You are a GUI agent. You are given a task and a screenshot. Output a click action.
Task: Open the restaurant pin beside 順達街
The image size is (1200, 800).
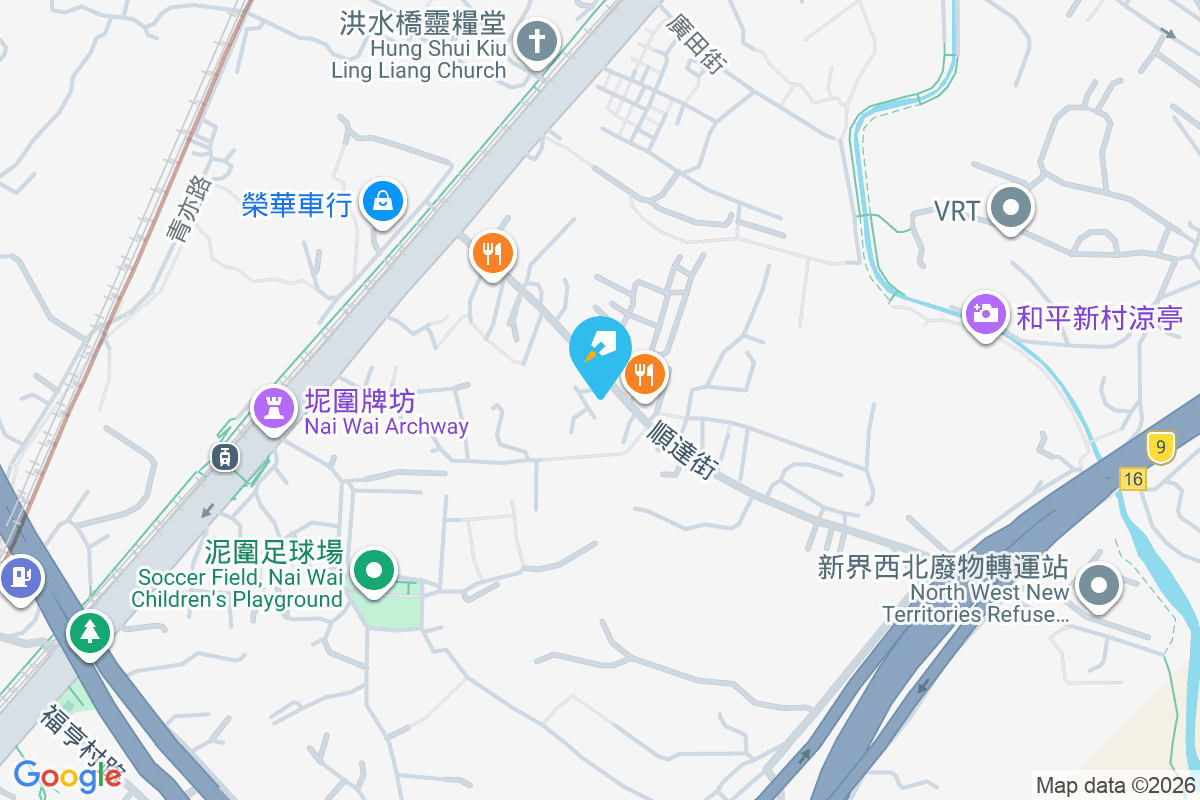[645, 375]
